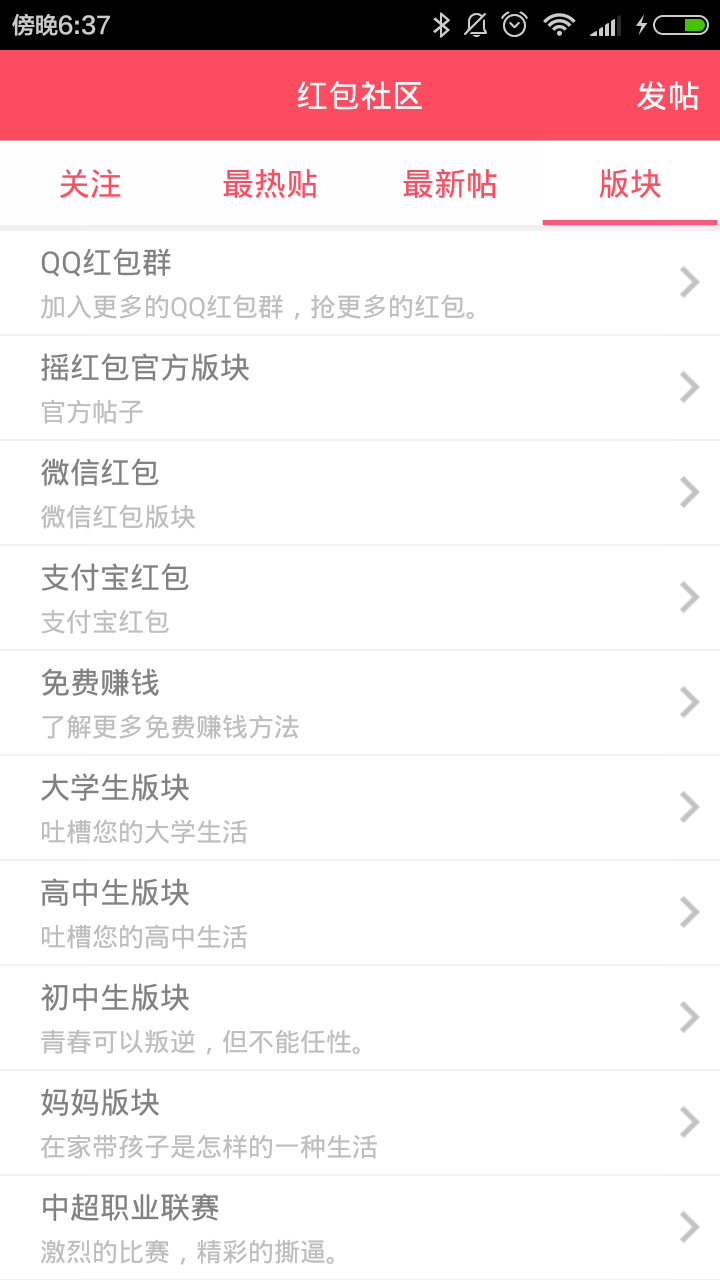Viewport: 720px width, 1280px height.
Task: Open 高中生版块
Action: point(360,913)
